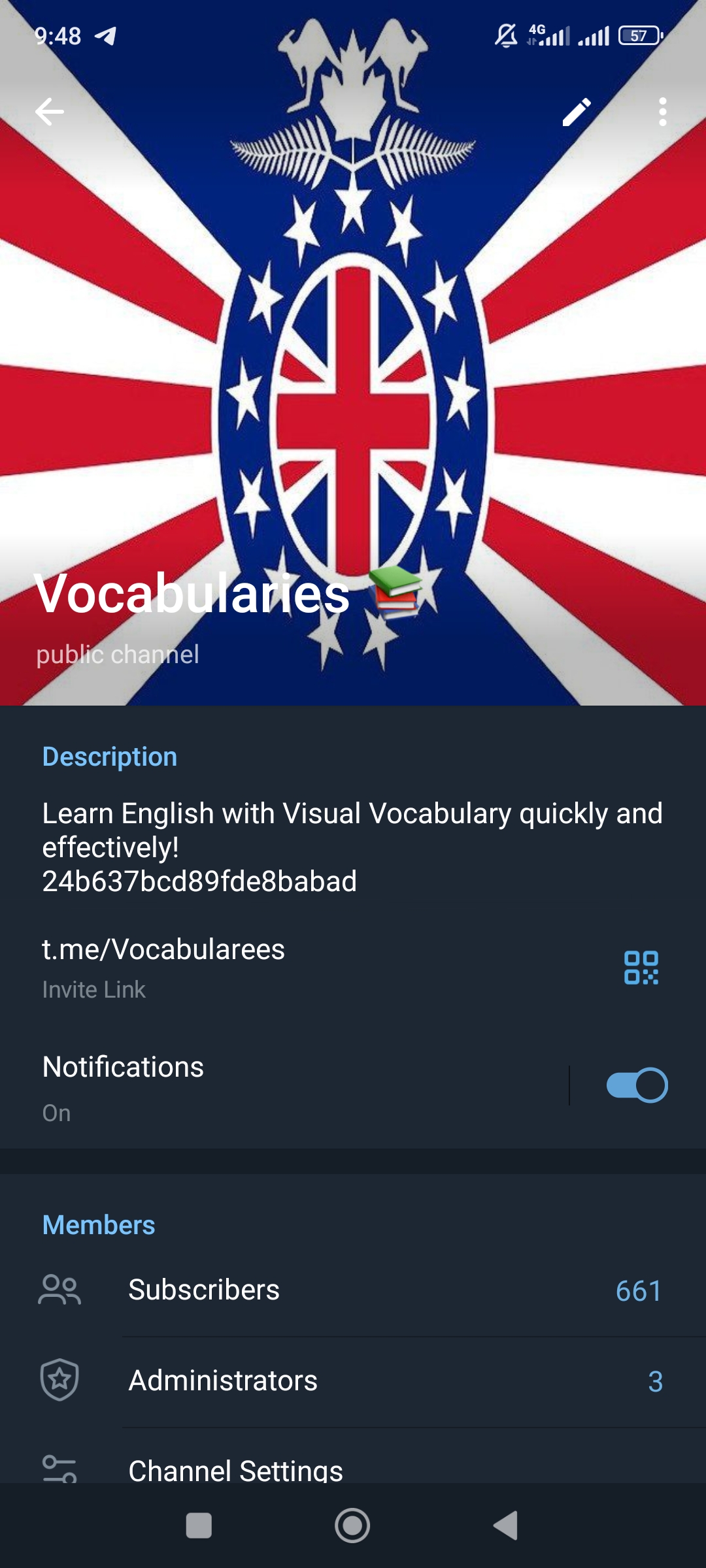Open recent apps from the navigation bar
The width and height of the screenshot is (706, 1568).
pyautogui.click(x=199, y=1526)
